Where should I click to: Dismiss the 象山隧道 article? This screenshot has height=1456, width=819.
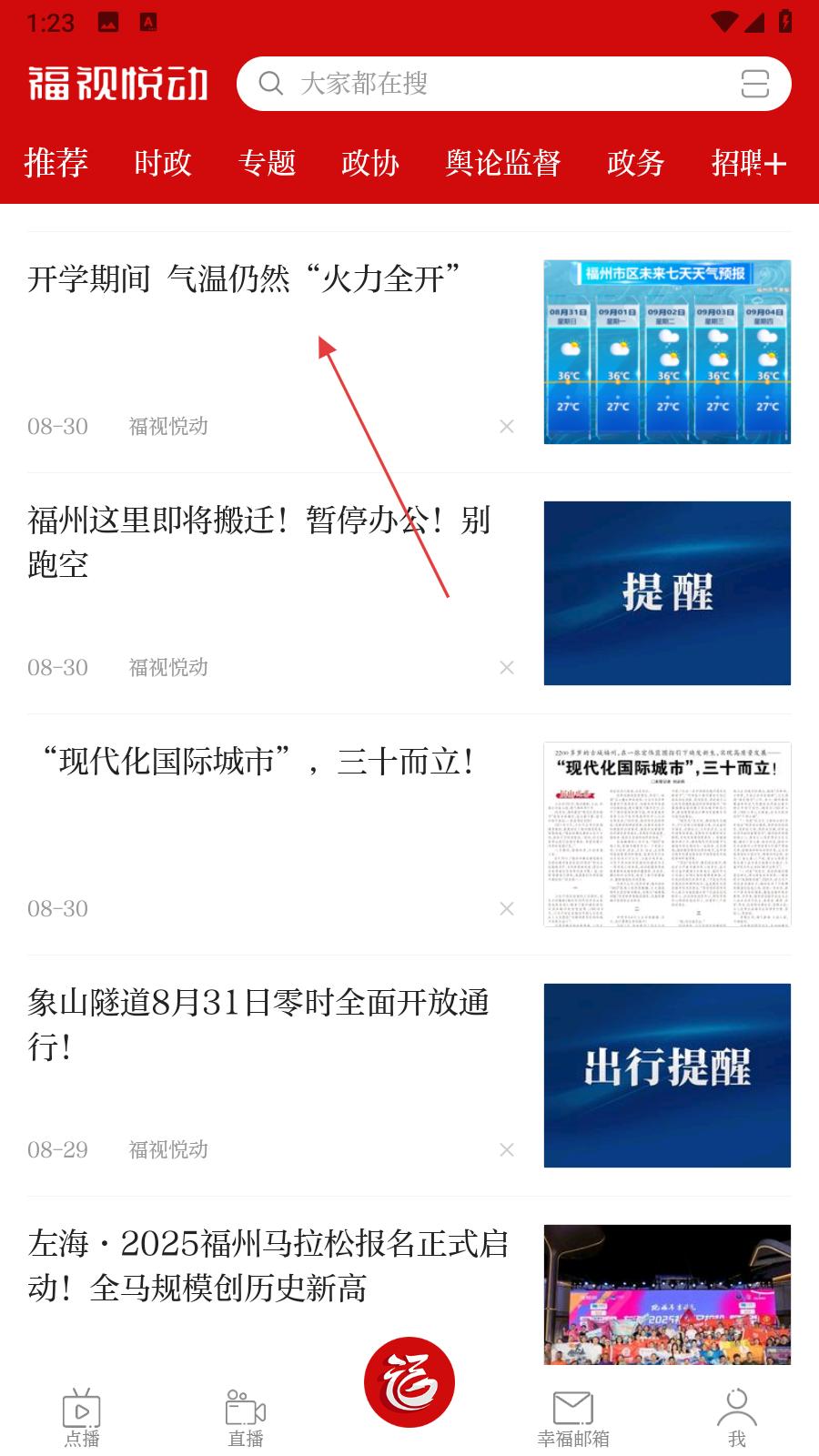point(507,1150)
